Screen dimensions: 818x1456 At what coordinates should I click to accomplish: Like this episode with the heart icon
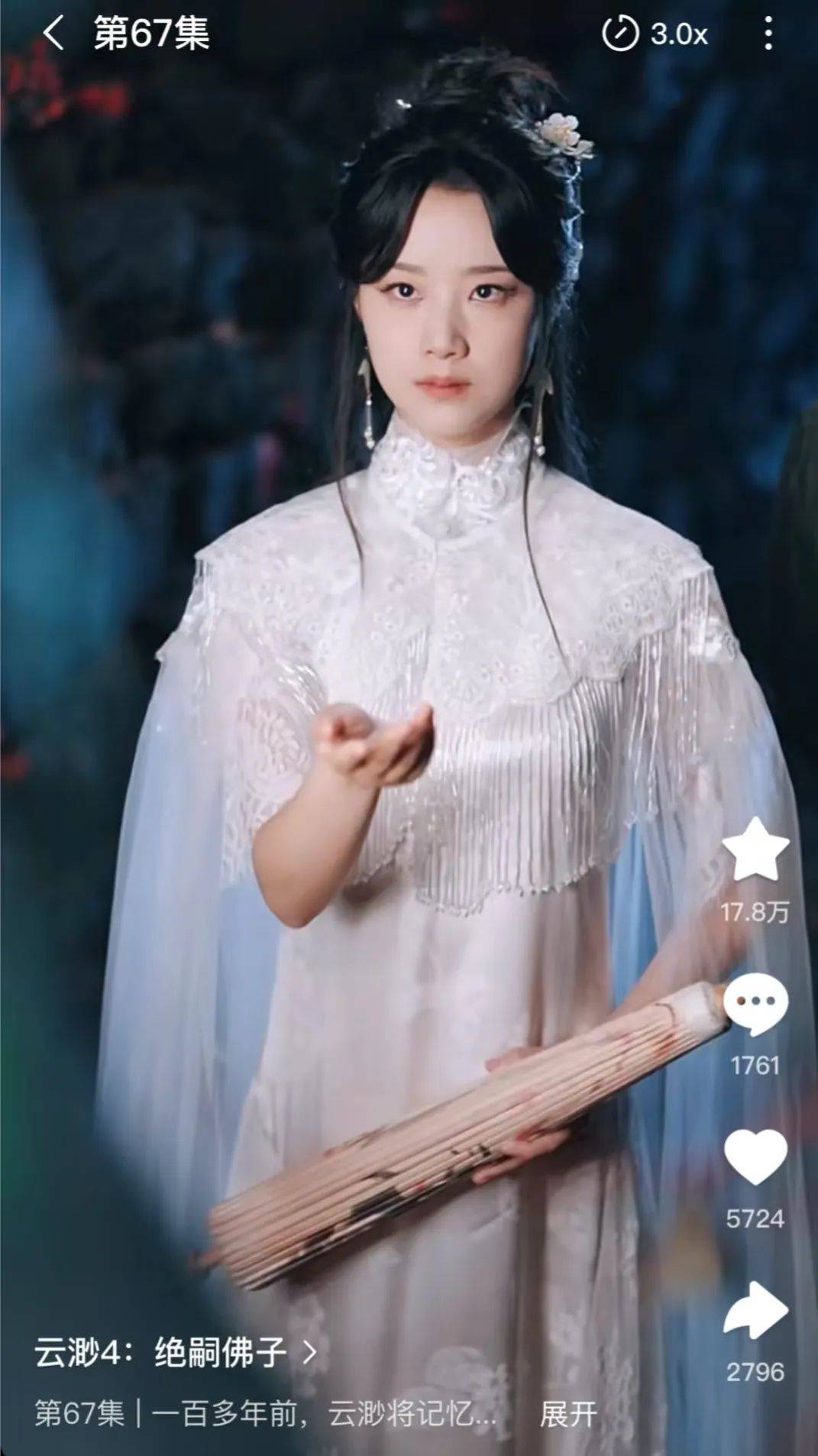[x=755, y=1157]
